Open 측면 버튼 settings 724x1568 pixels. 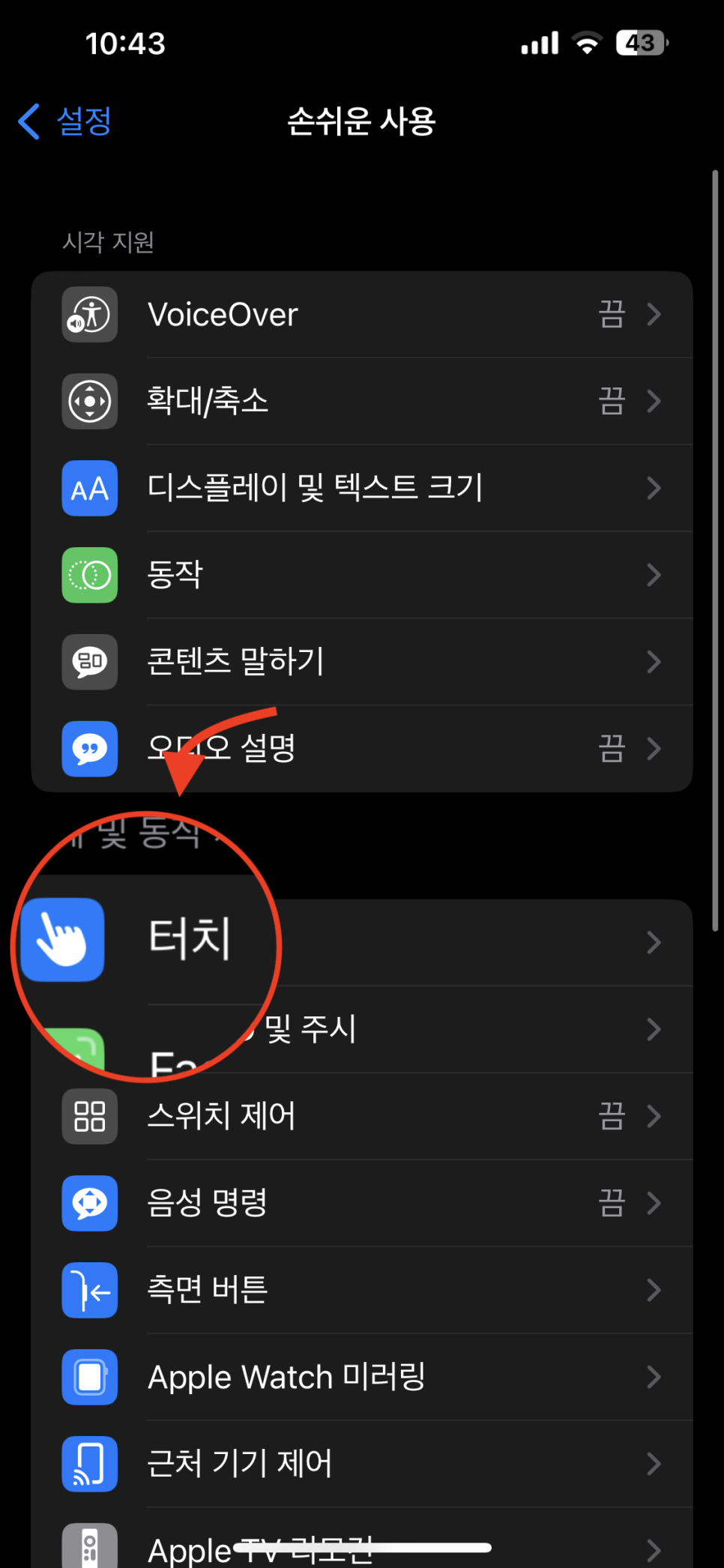(x=361, y=1291)
